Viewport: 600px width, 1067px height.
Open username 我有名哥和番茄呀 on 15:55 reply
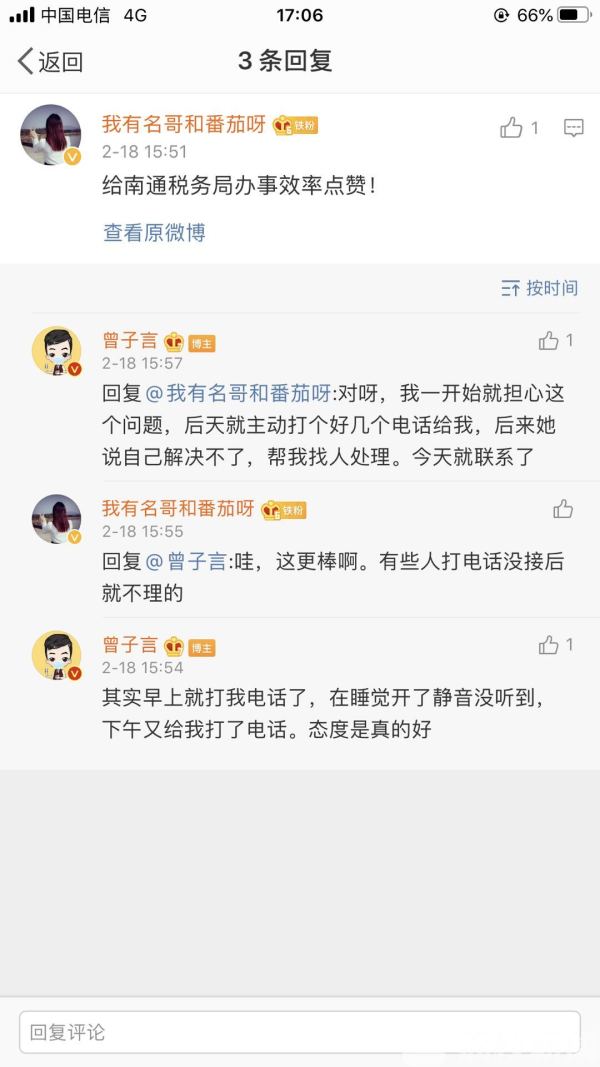[x=178, y=508]
